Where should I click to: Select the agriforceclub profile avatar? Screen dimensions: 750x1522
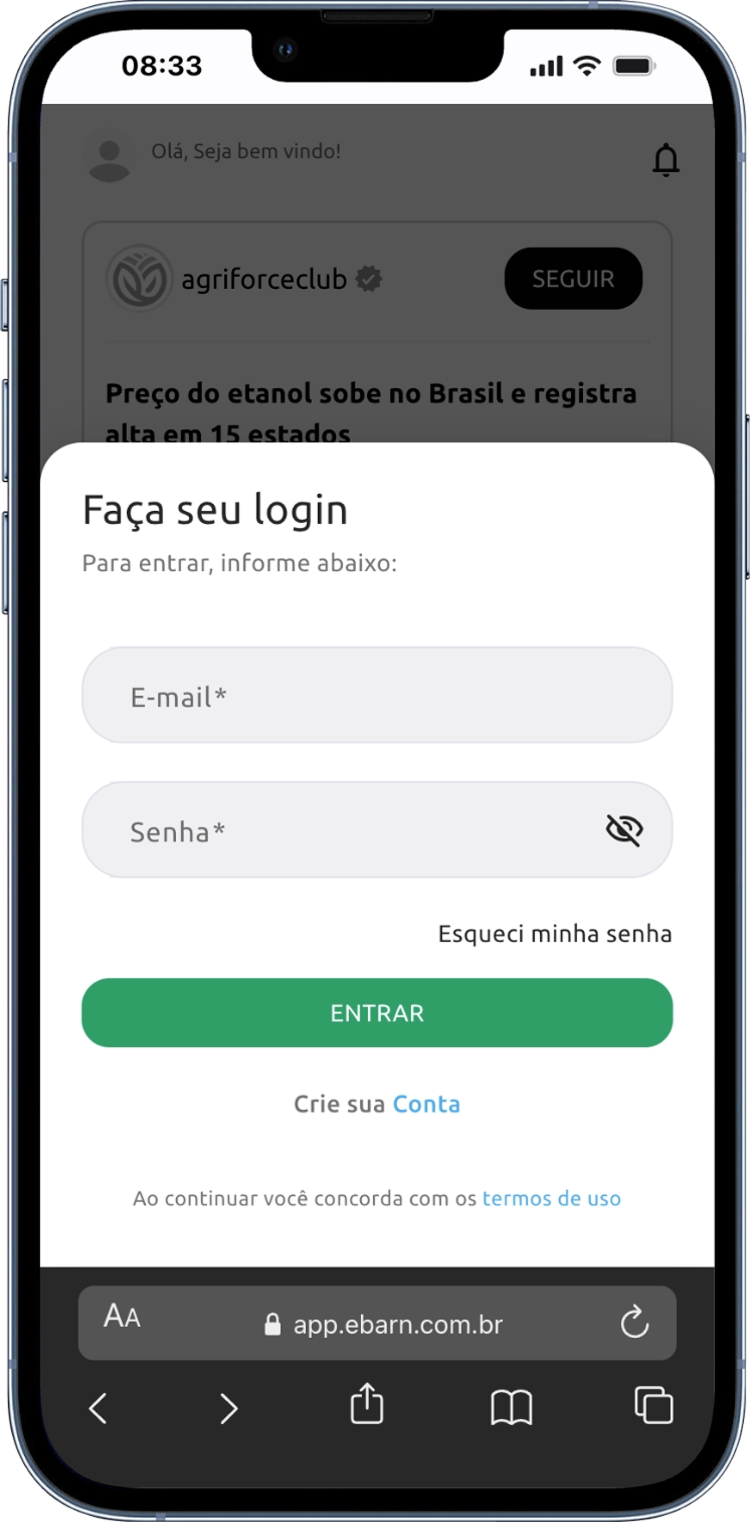[x=140, y=279]
